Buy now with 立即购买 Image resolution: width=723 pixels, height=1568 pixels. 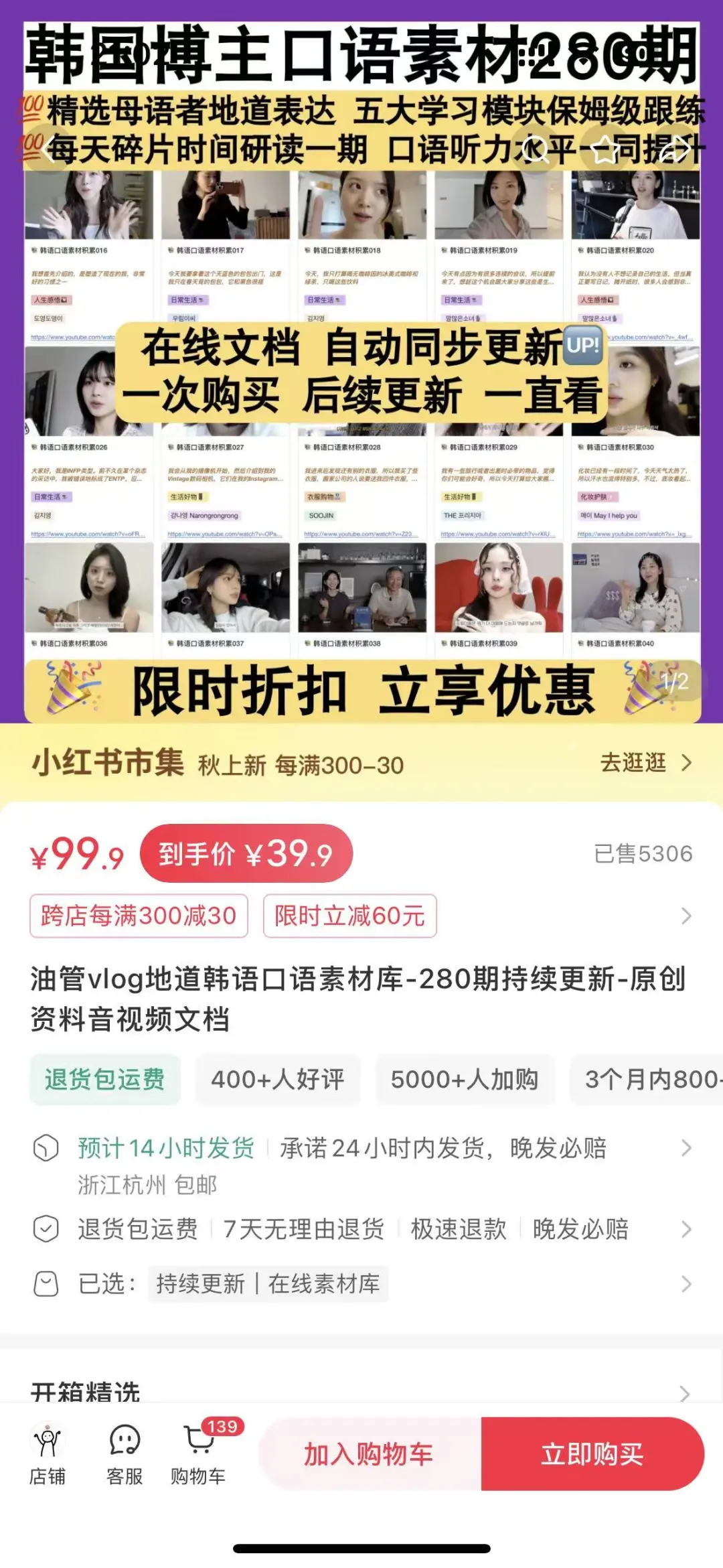coord(592,1454)
